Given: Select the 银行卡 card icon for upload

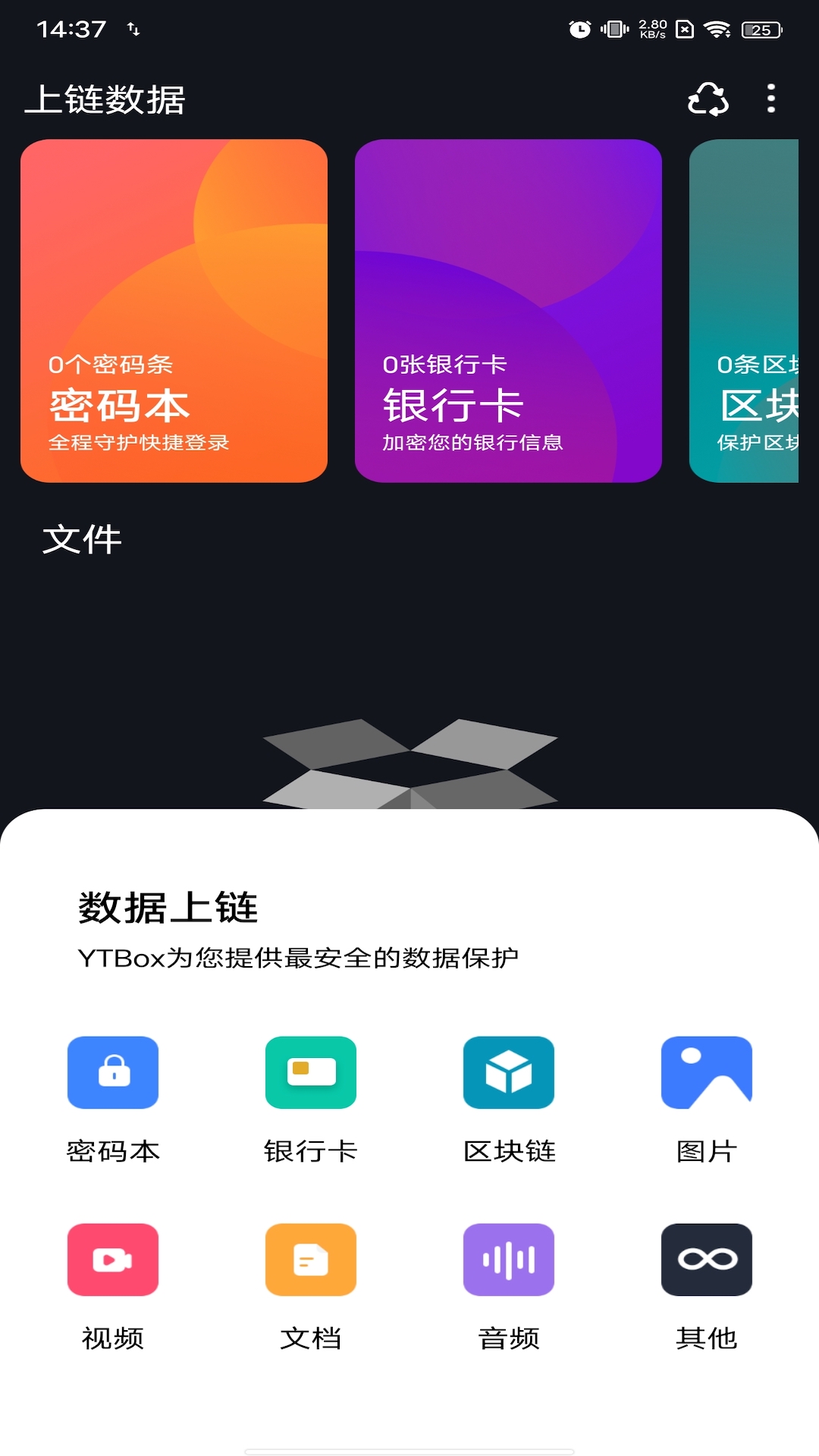Looking at the screenshot, I should 311,1072.
